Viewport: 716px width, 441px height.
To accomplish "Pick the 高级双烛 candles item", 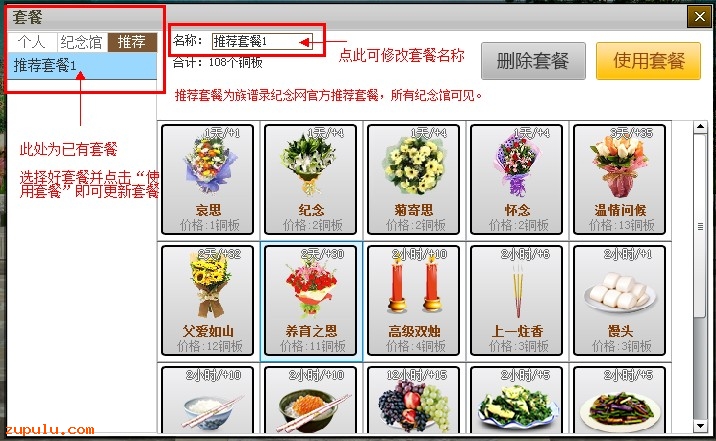I will 414,300.
